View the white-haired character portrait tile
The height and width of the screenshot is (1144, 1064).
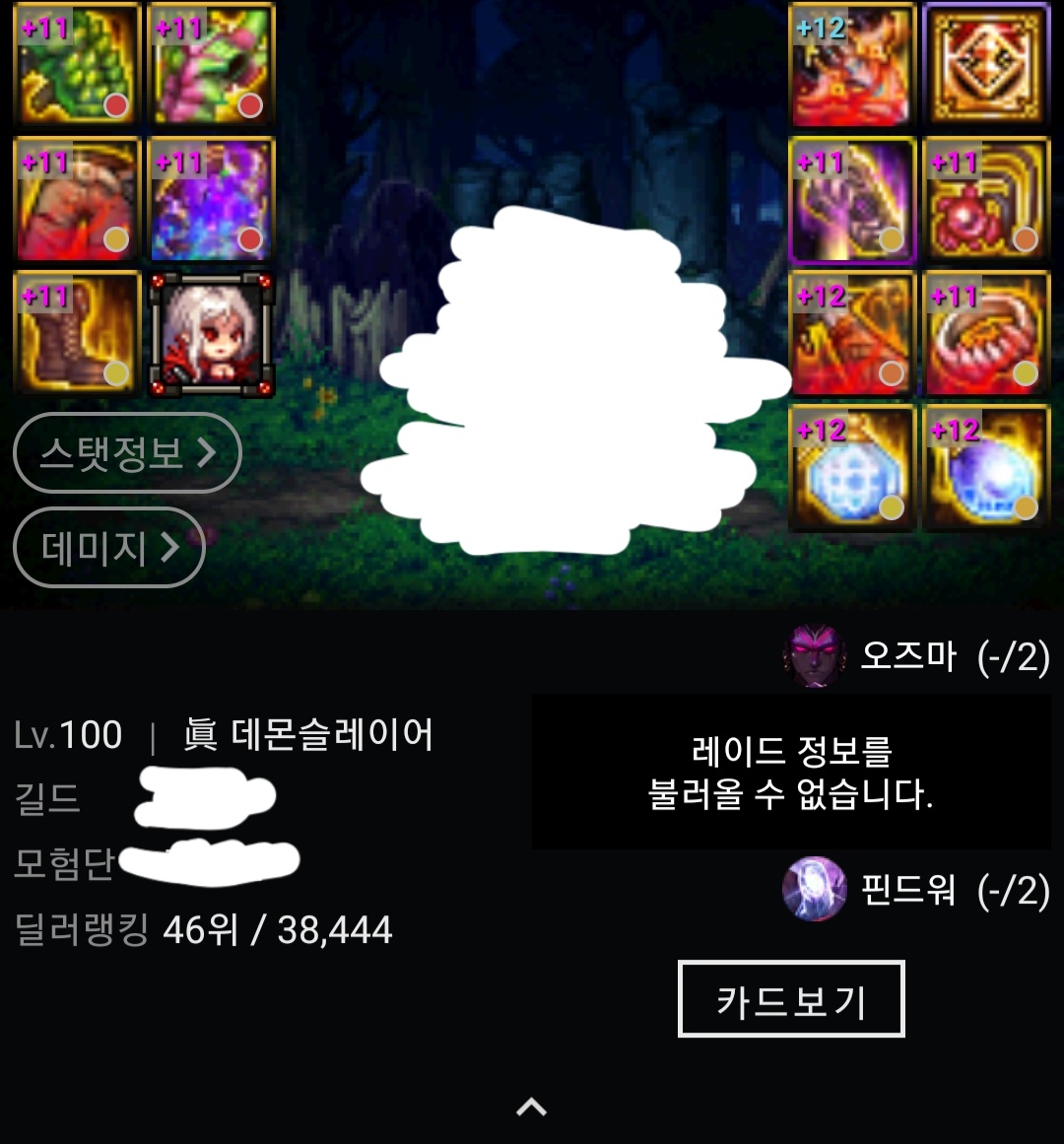[x=211, y=335]
